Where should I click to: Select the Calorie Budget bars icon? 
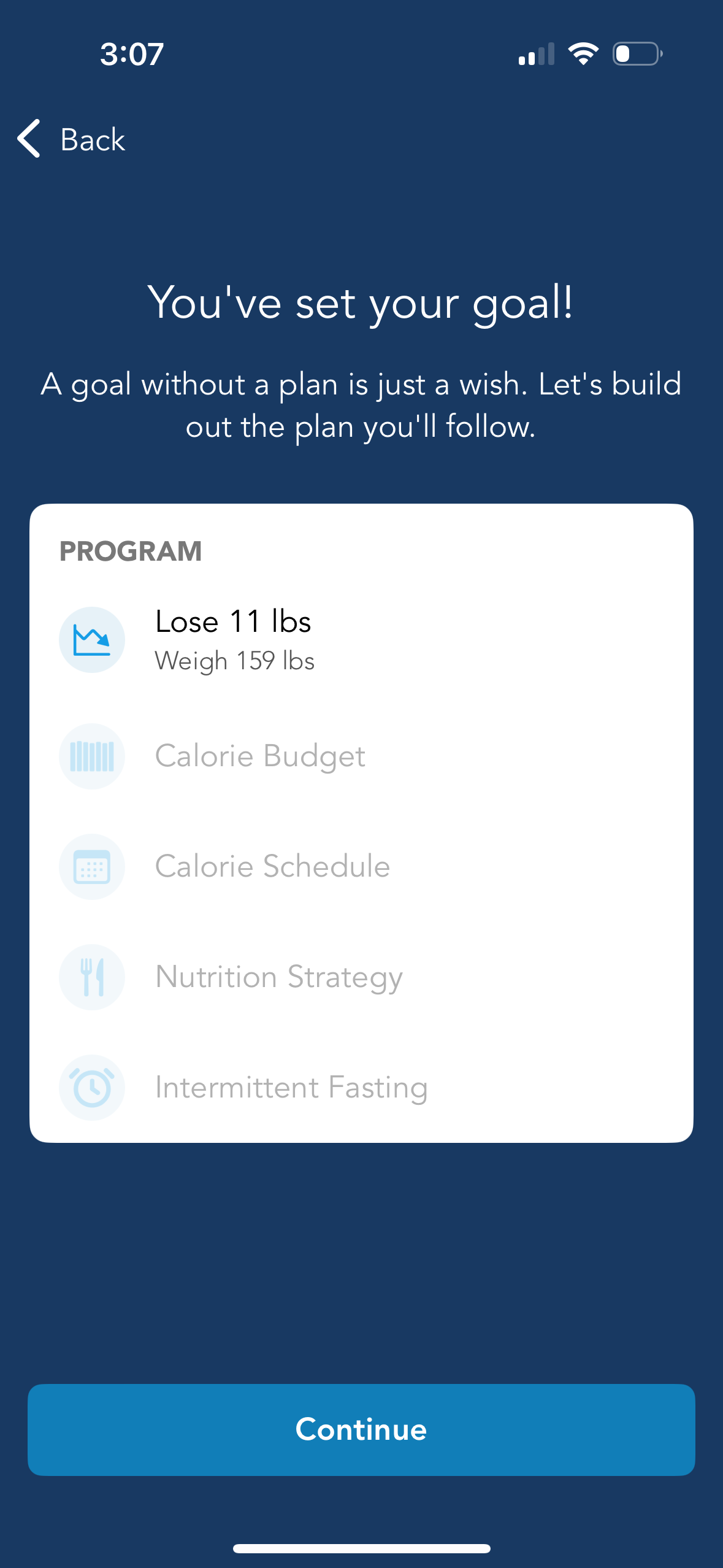pos(92,756)
